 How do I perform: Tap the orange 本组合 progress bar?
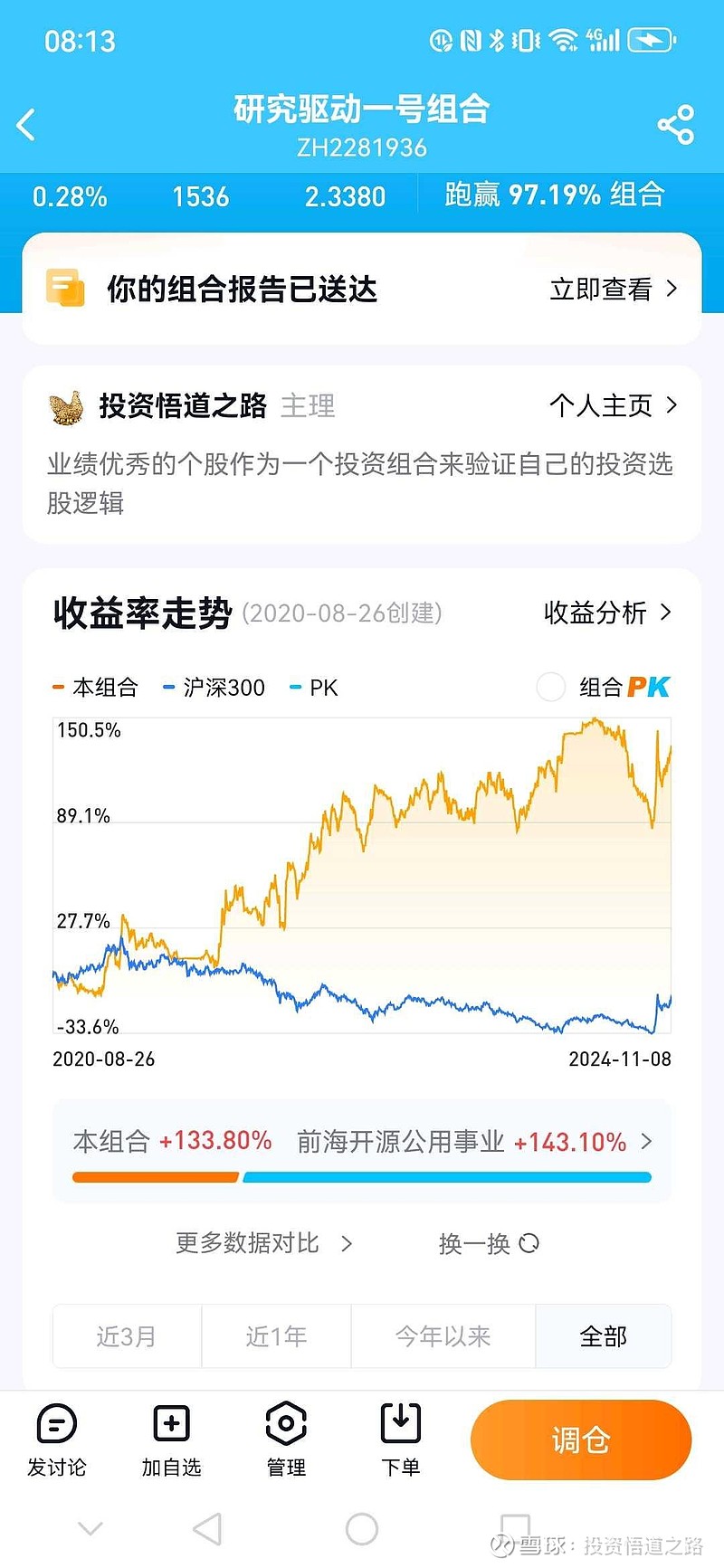pyautogui.click(x=154, y=1177)
